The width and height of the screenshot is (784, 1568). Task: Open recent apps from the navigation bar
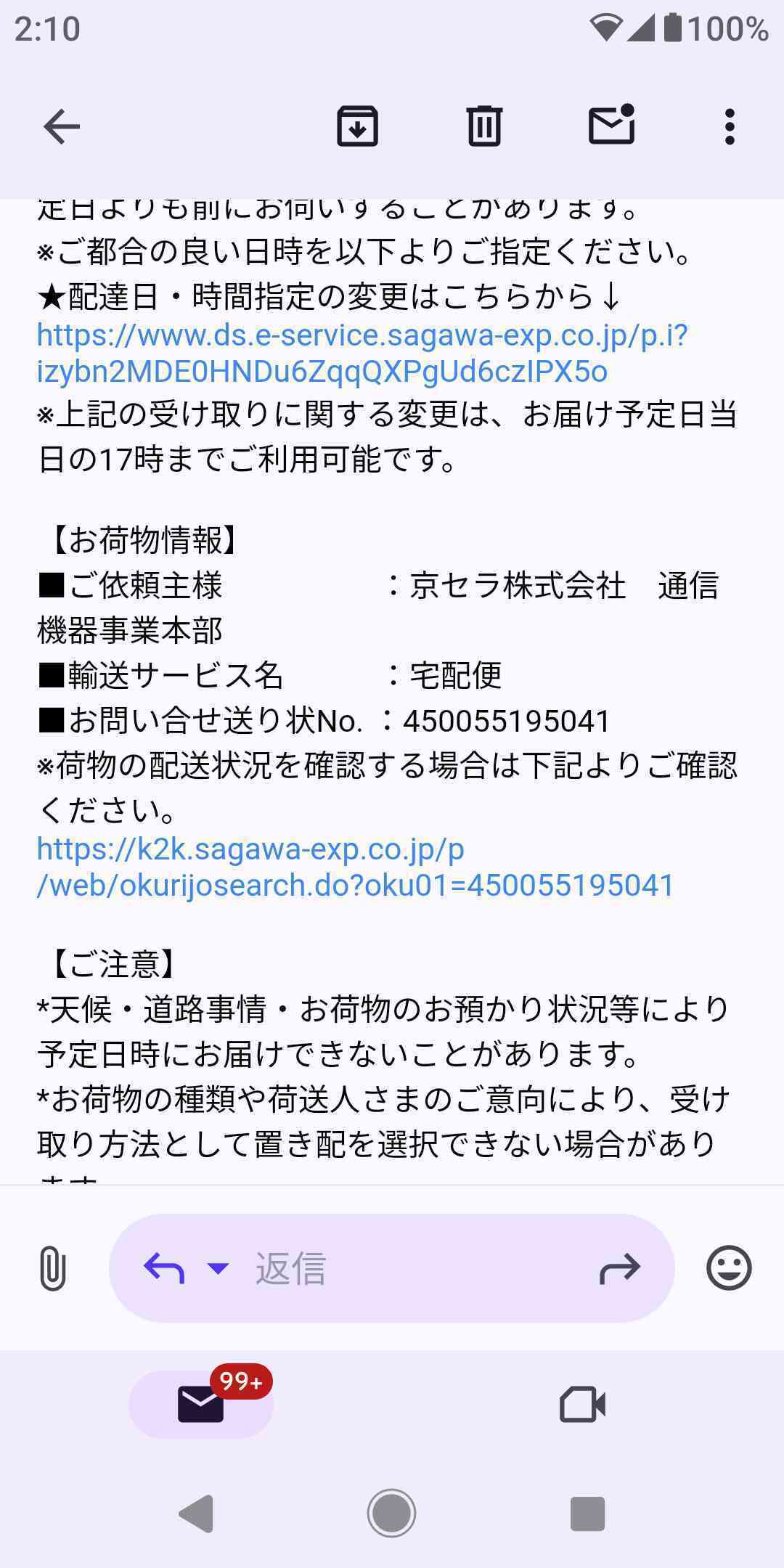pyautogui.click(x=587, y=1514)
